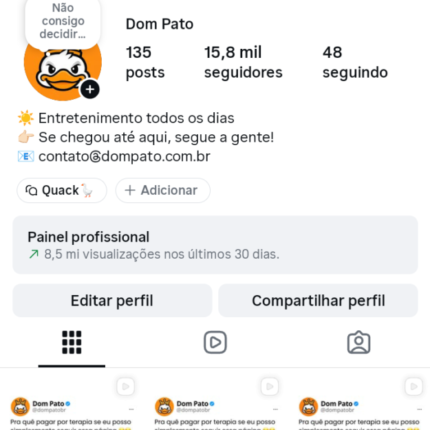Open the Quack broadcast channel chip
Viewport: 430px width, 430px height.
(x=62, y=190)
